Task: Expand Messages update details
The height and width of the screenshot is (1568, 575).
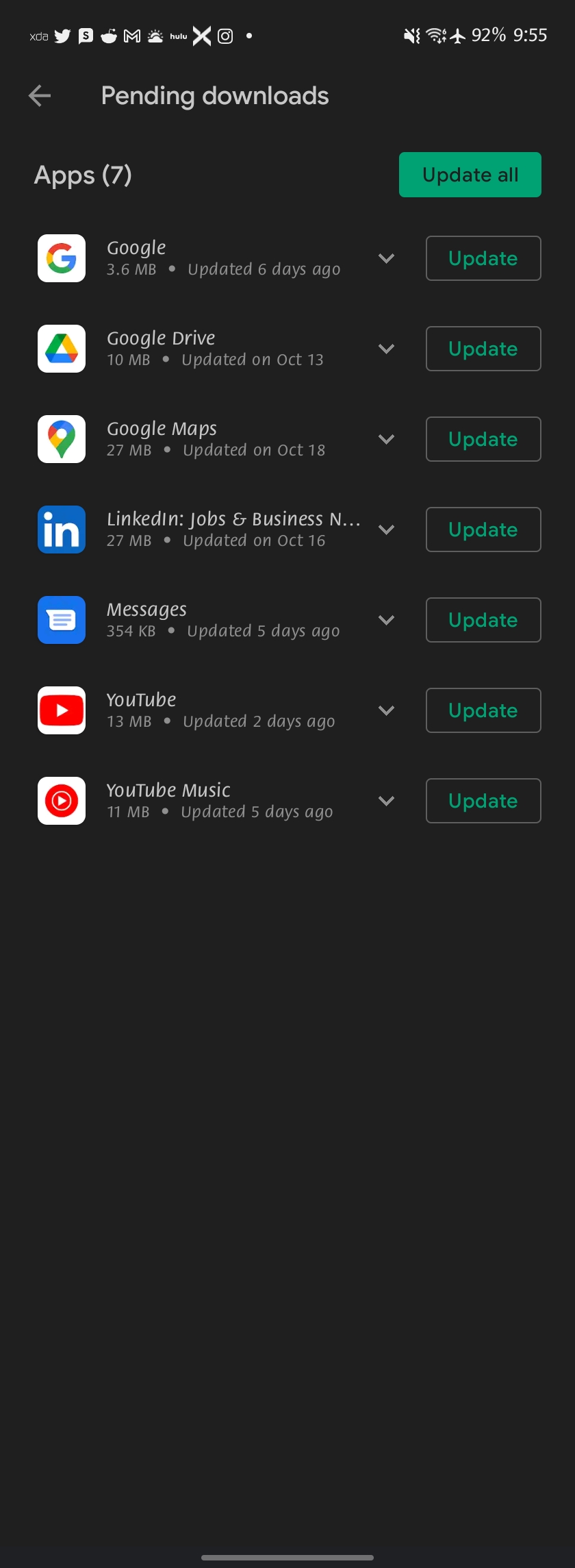Action: [x=386, y=620]
